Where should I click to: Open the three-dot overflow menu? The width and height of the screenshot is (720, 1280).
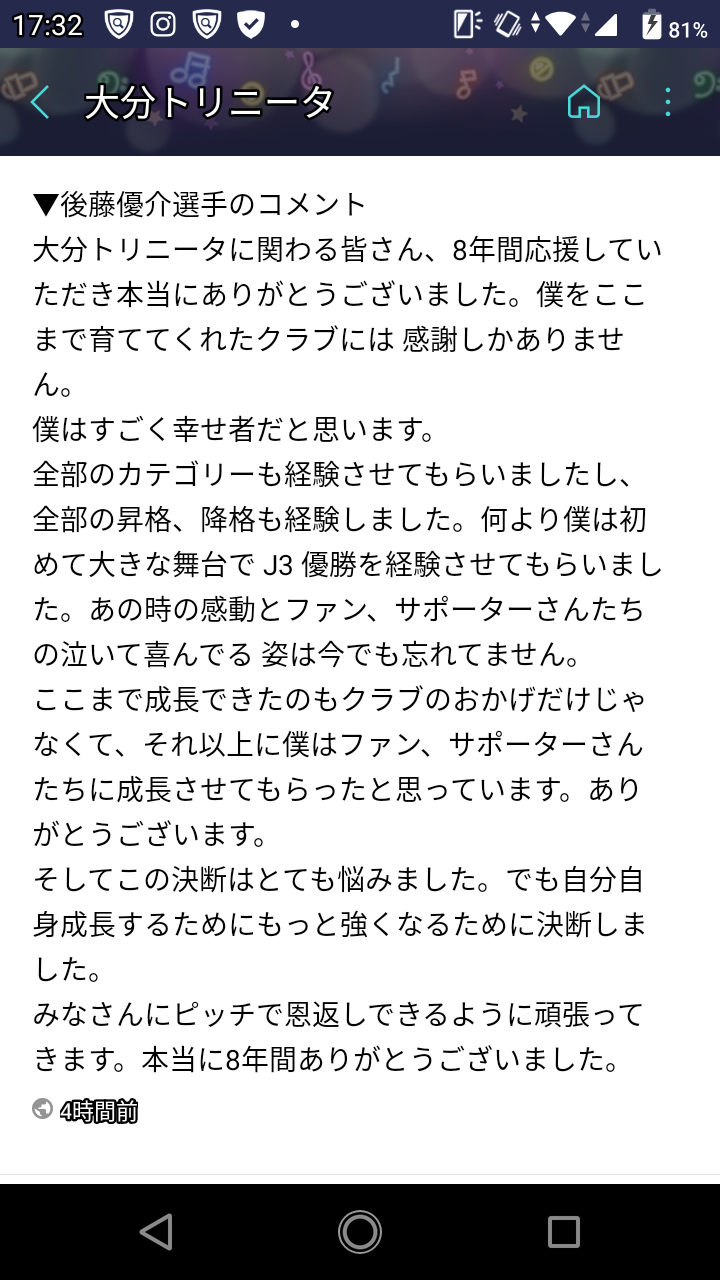pos(668,102)
